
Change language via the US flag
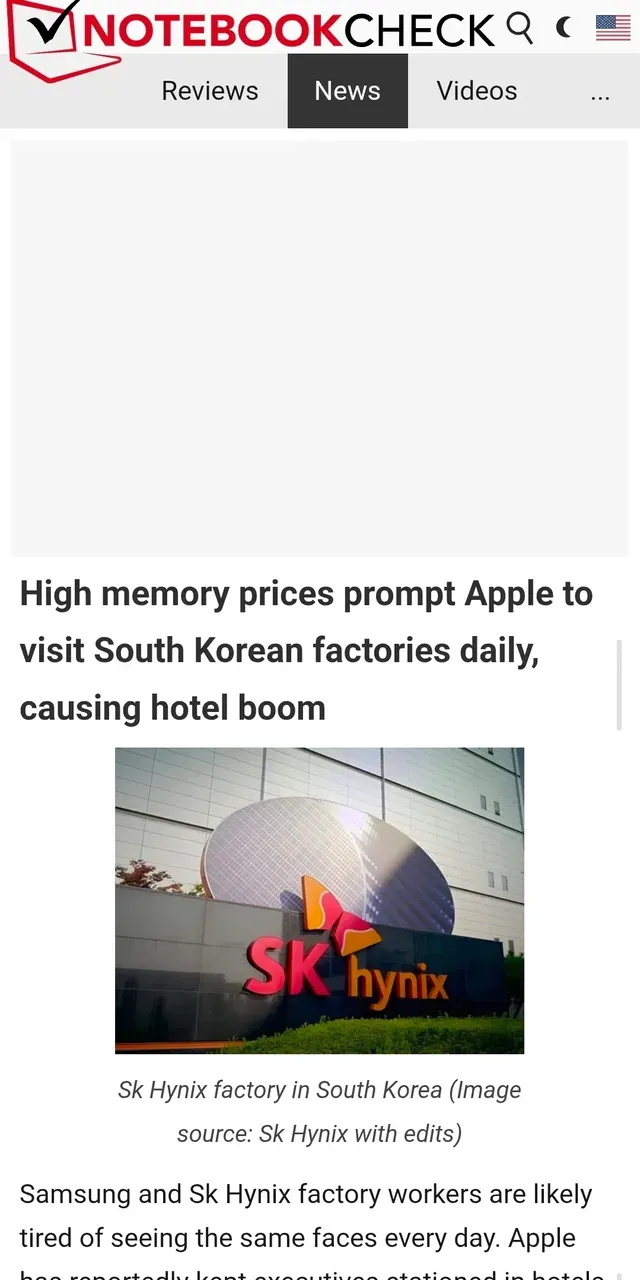tap(613, 28)
